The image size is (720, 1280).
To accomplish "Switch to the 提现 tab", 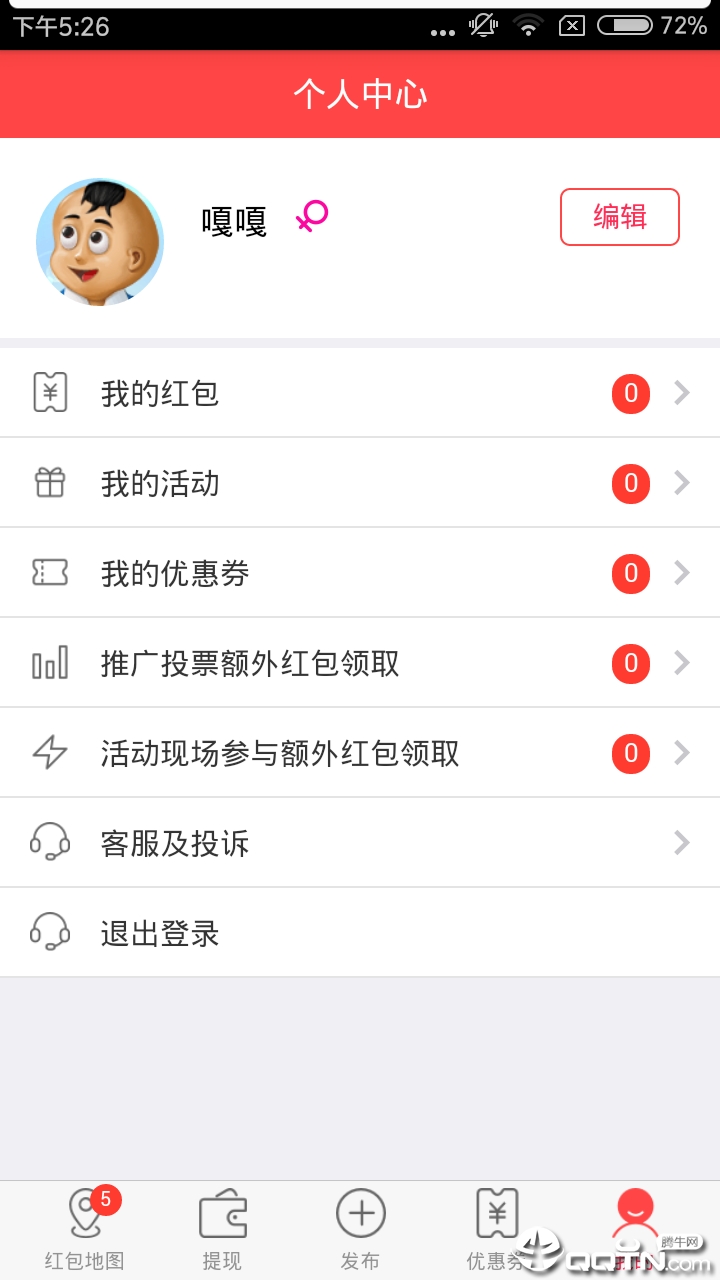I will [222, 1229].
